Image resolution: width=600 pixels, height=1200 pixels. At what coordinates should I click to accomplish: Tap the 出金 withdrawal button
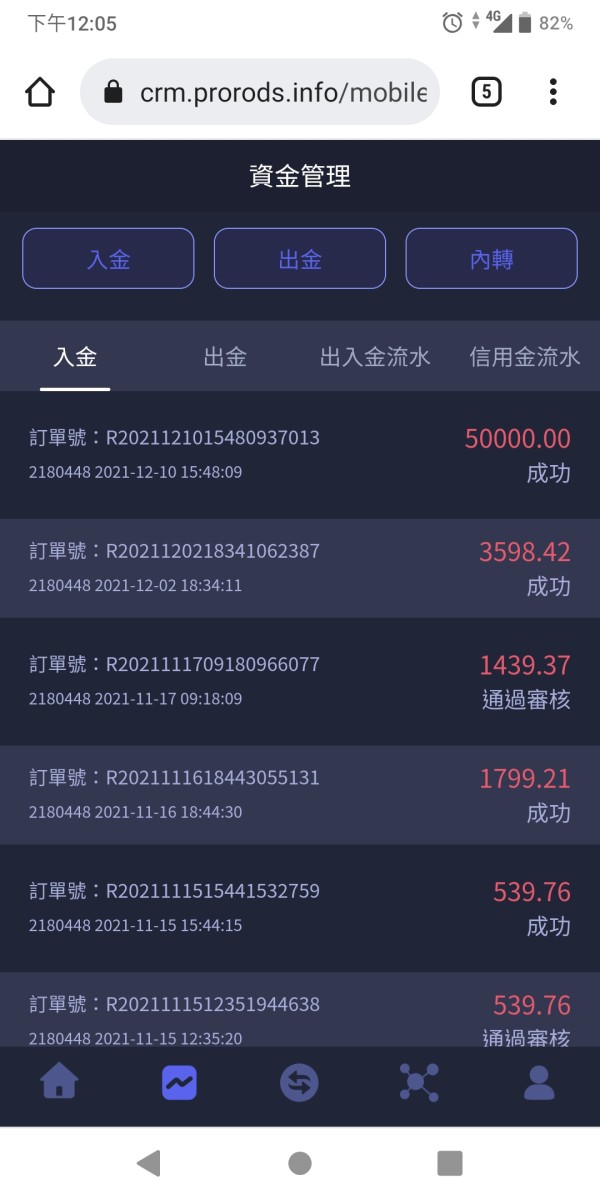[x=300, y=259]
